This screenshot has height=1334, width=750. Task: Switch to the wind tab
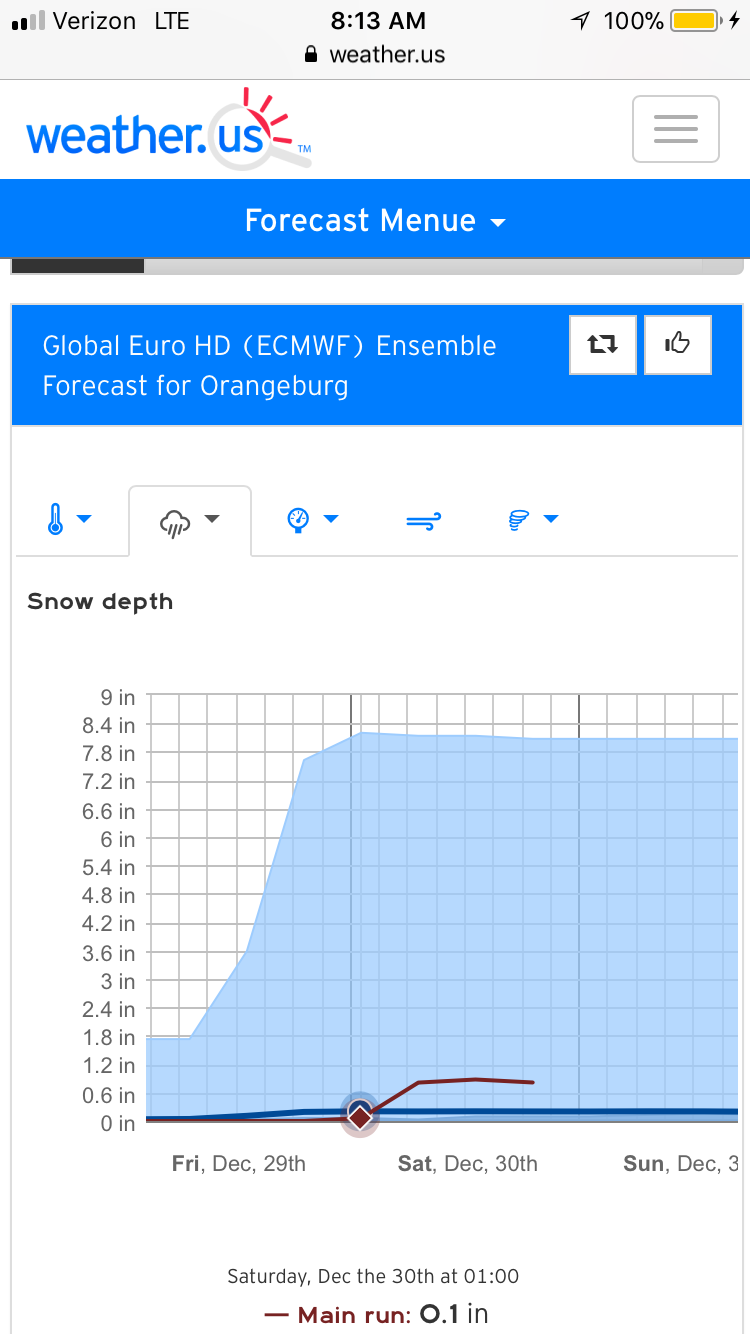423,520
